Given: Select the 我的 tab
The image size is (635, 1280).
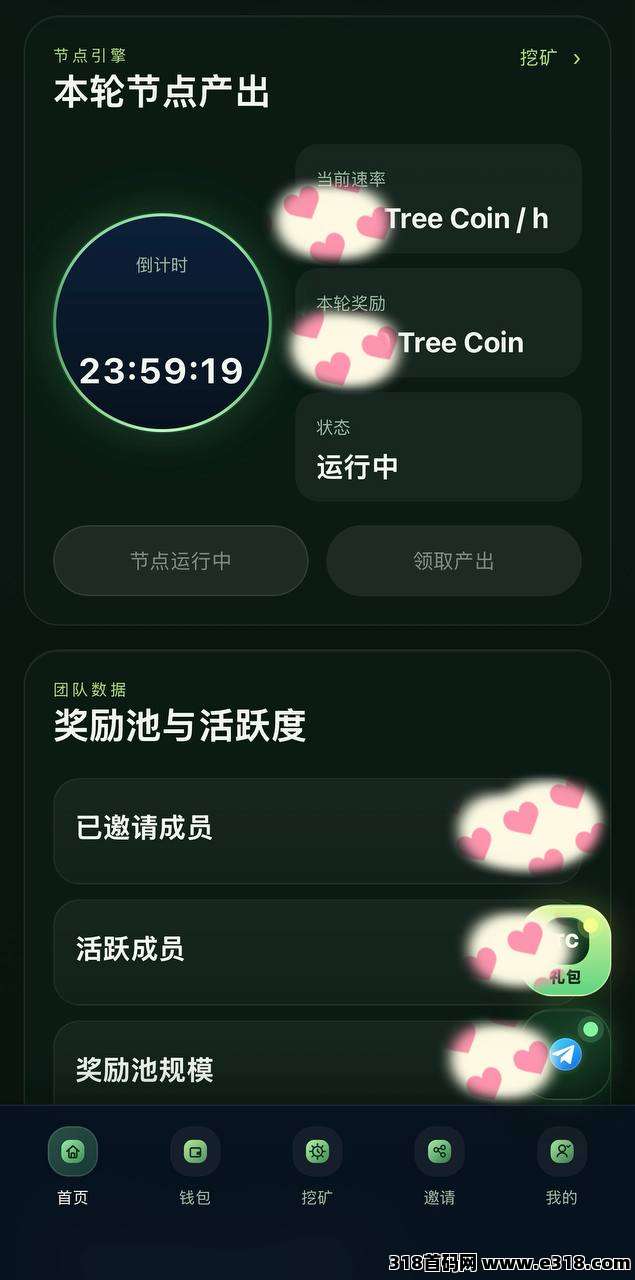Looking at the screenshot, I should [x=562, y=1167].
